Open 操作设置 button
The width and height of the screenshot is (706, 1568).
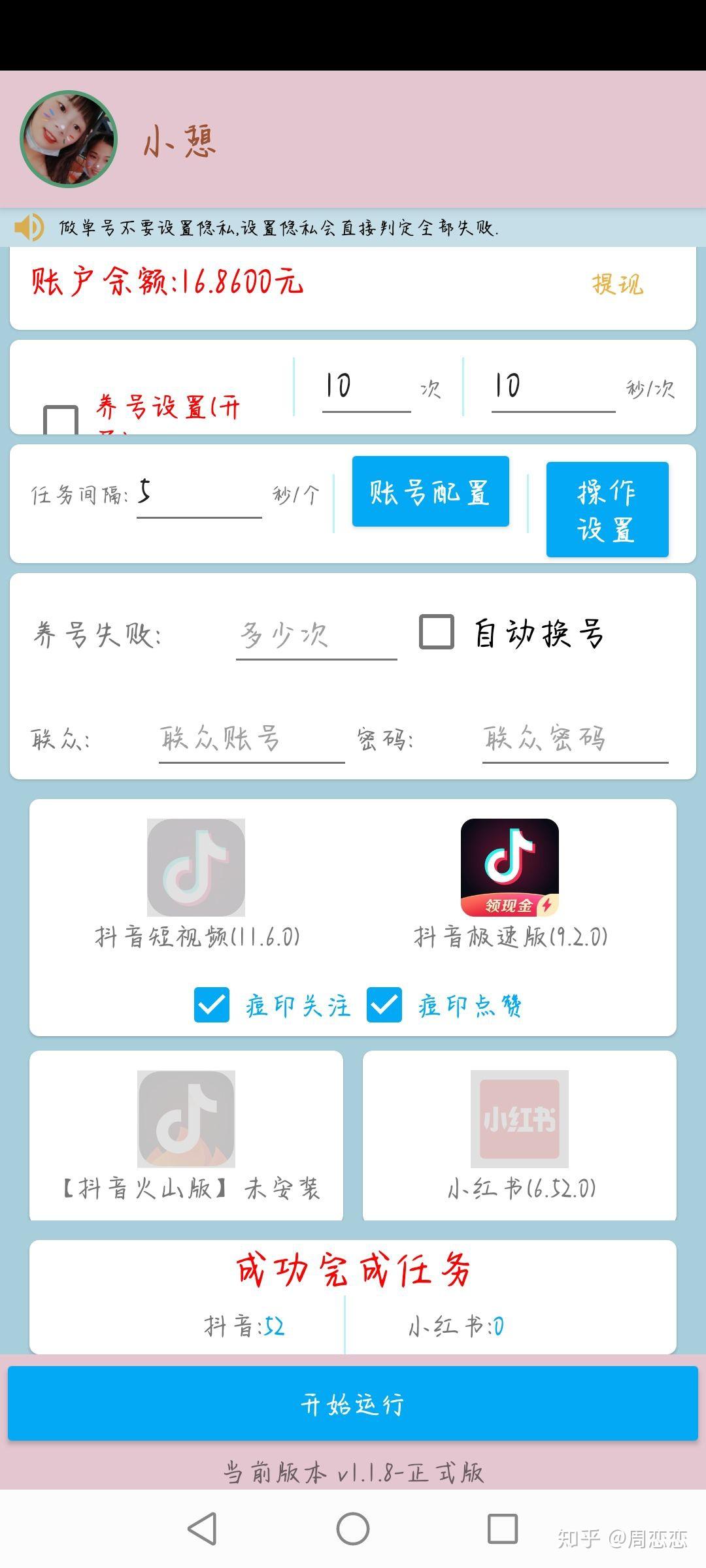(x=607, y=510)
